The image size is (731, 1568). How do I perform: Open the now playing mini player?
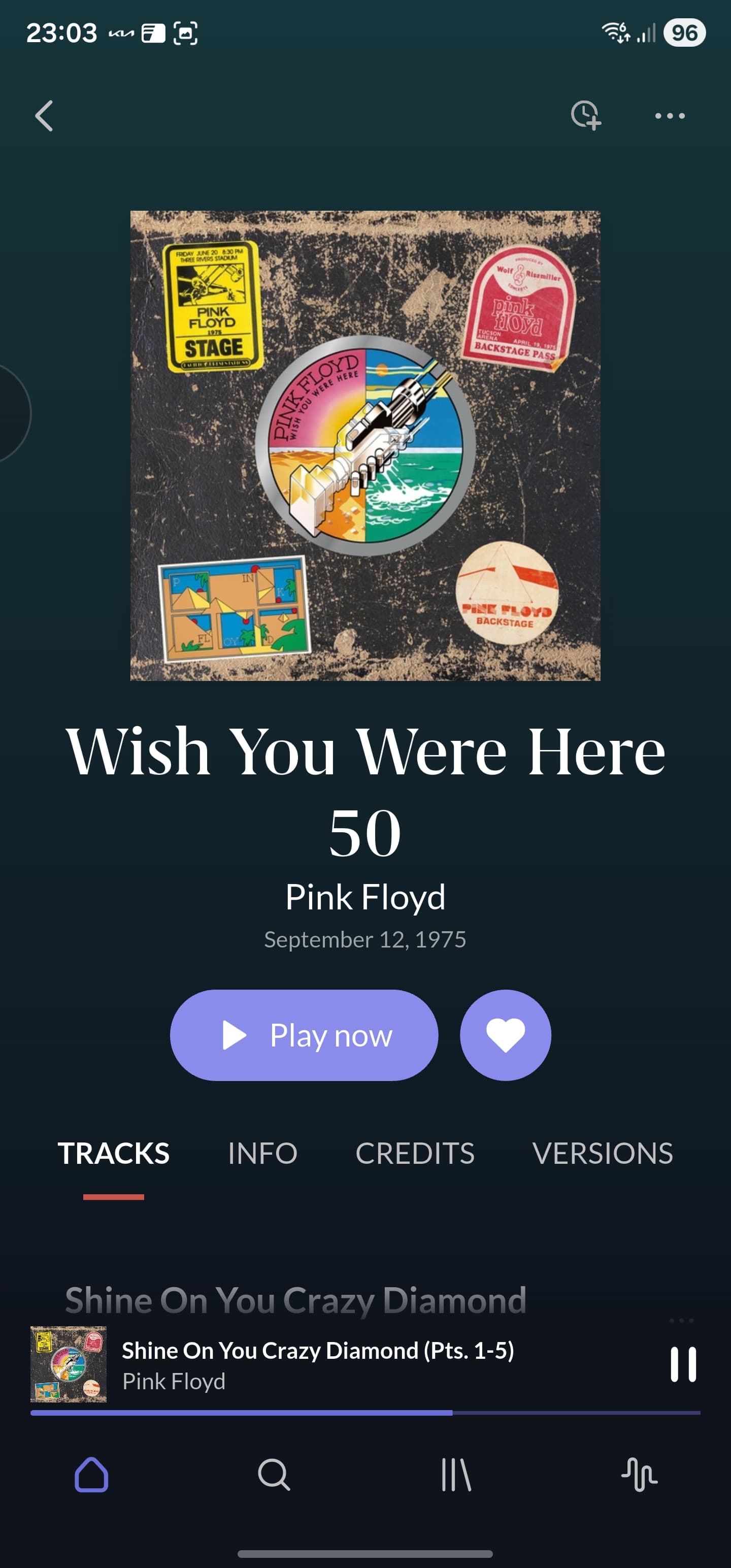coord(316,1364)
